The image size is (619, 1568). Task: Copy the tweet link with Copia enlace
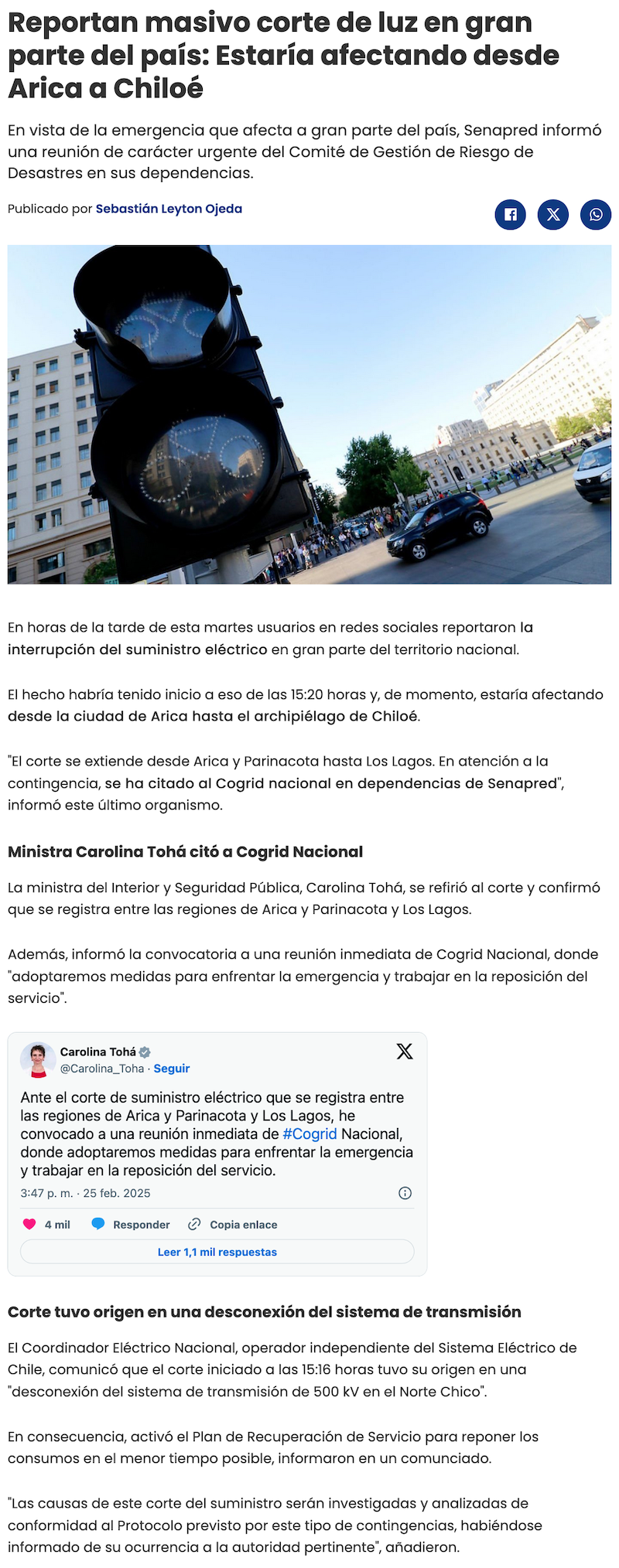click(233, 1225)
